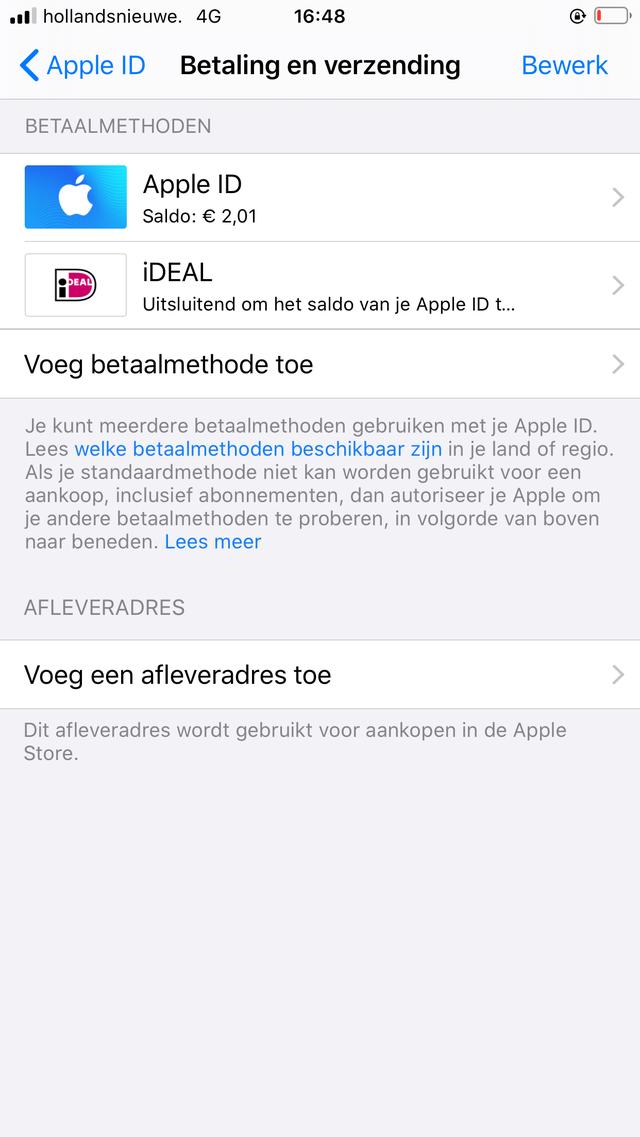
Task: Open link welke betaalmethoden beschikbaar zijn
Action: pos(258,449)
